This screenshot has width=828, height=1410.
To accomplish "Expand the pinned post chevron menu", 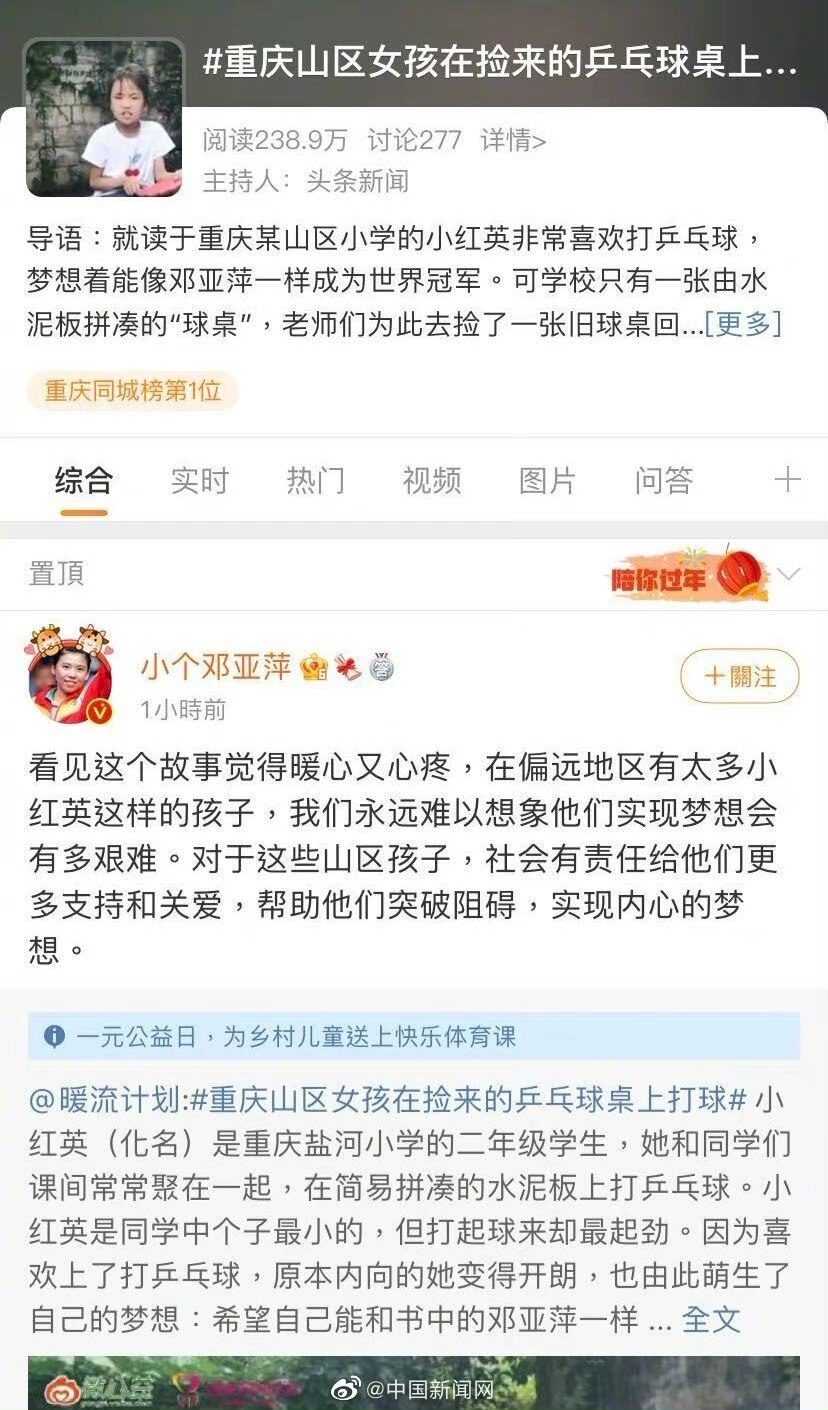I will tap(789, 574).
